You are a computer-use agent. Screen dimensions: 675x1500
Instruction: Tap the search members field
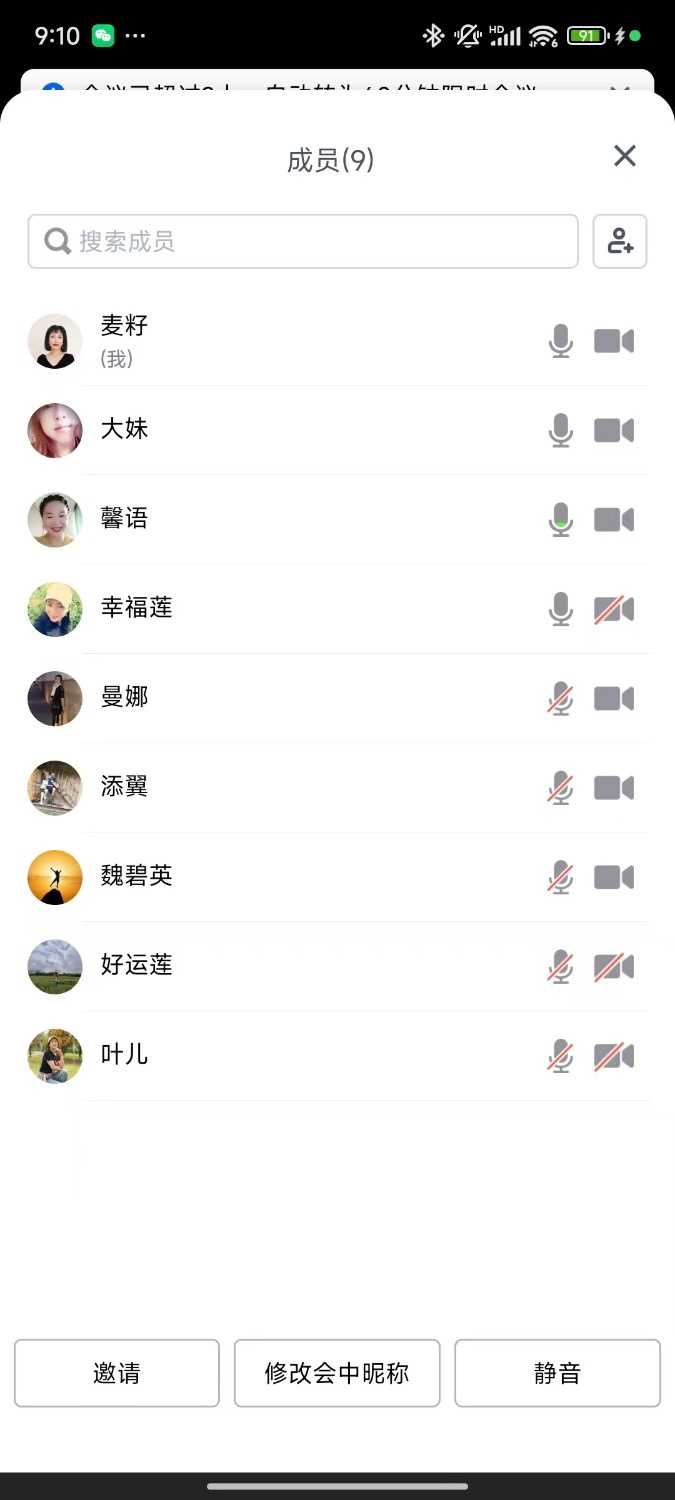pyautogui.click(x=303, y=242)
